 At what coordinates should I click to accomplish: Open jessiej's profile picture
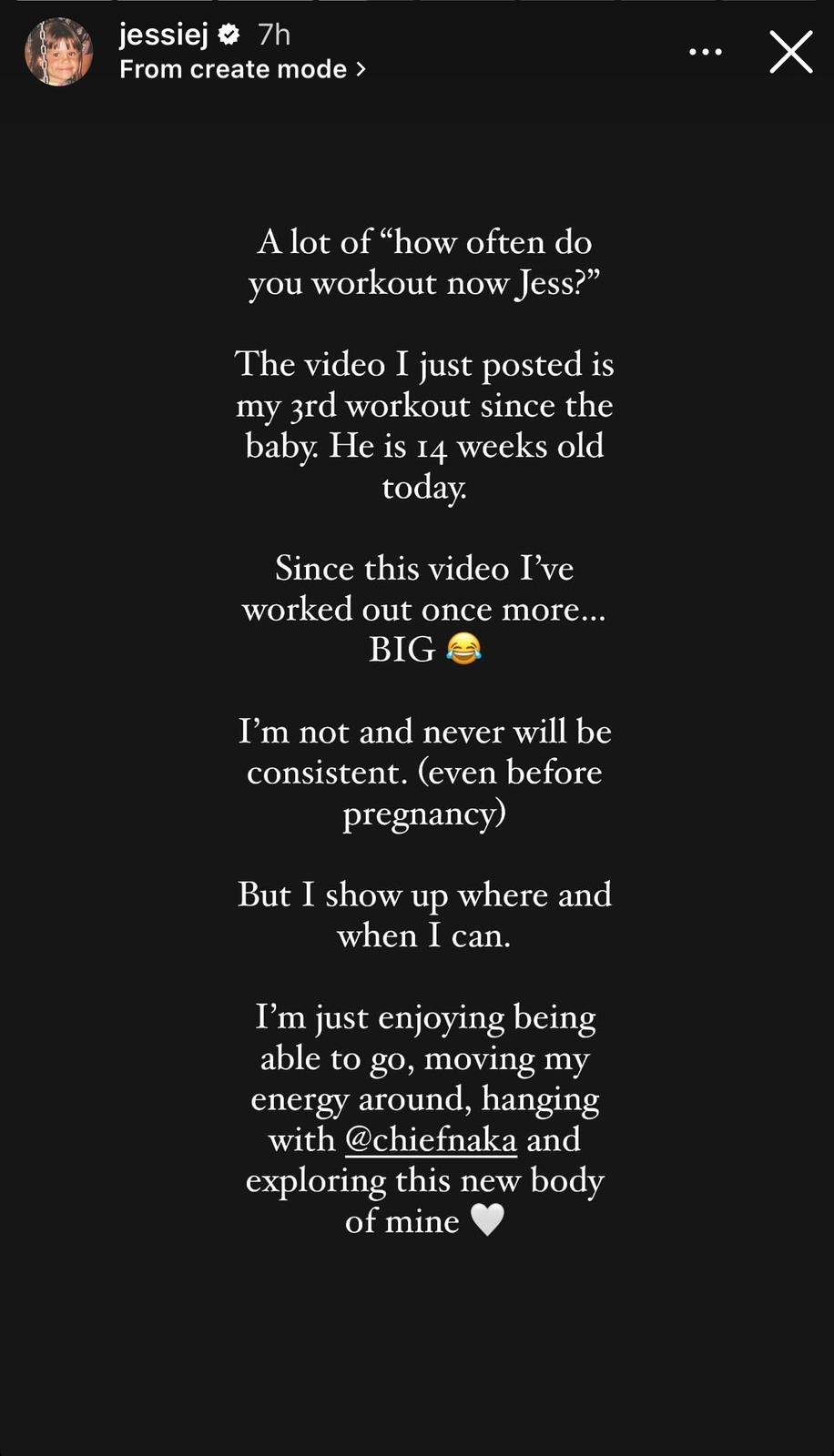click(59, 52)
